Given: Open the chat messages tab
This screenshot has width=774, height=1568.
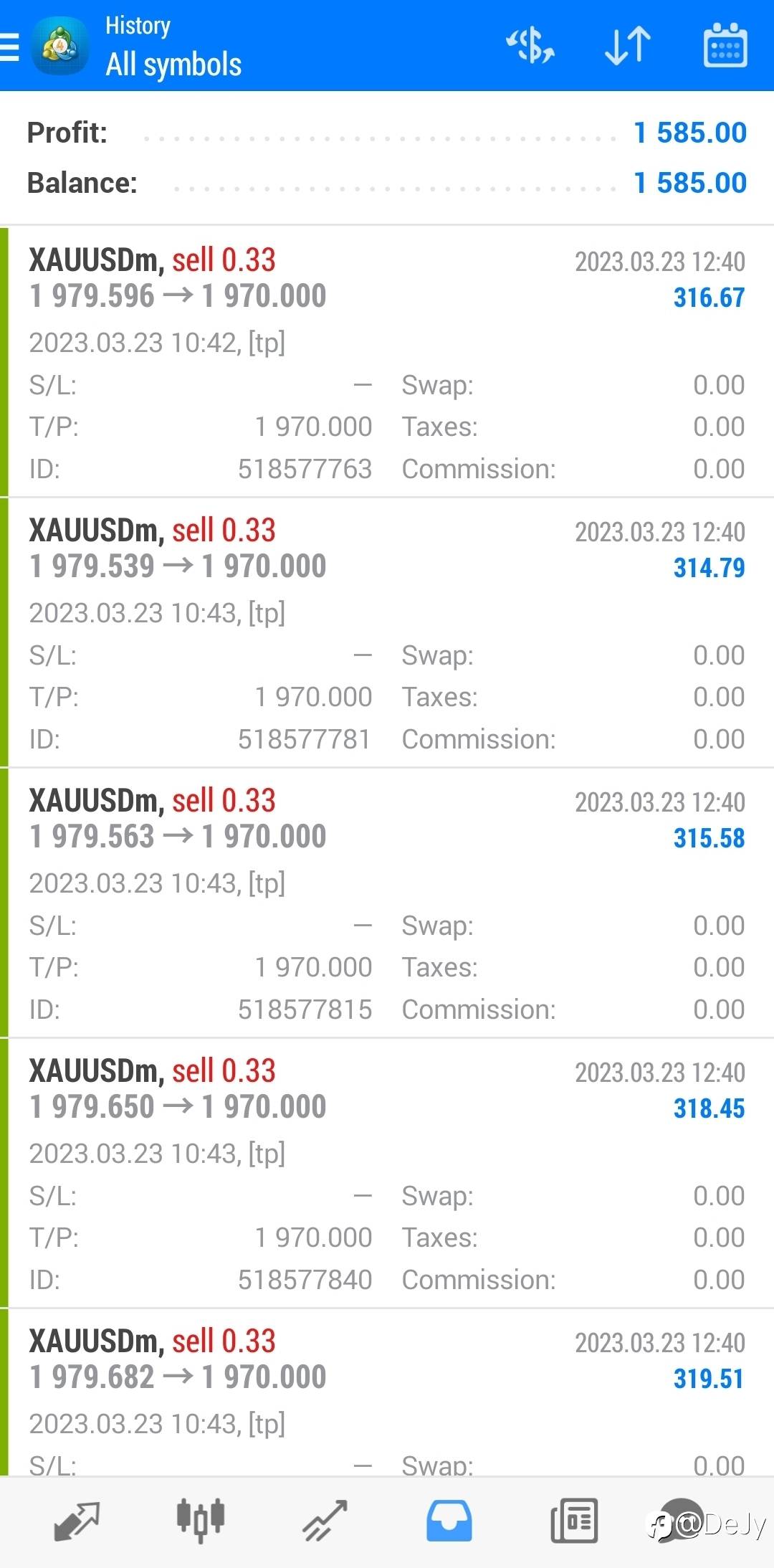Looking at the screenshot, I should 681,1521.
